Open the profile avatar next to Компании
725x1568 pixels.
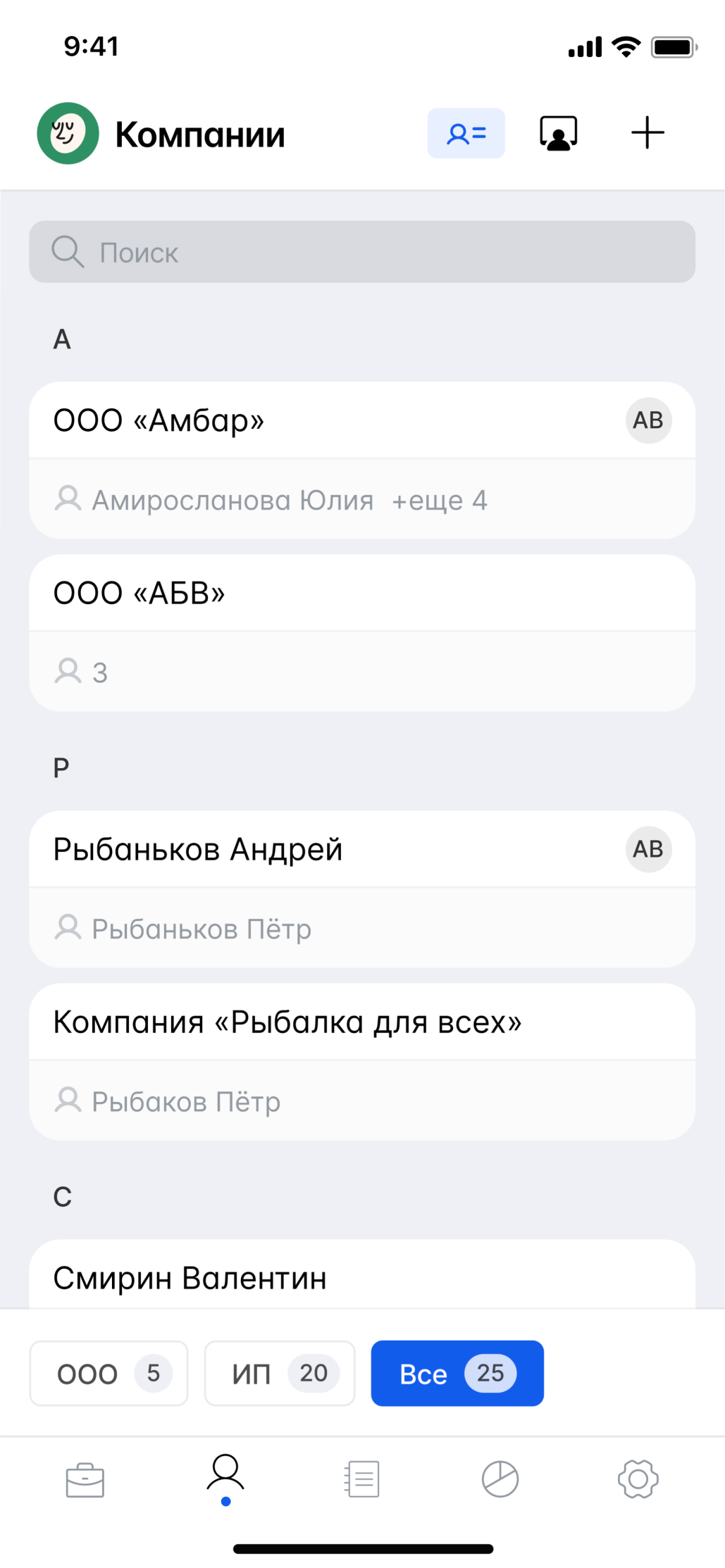[68, 133]
